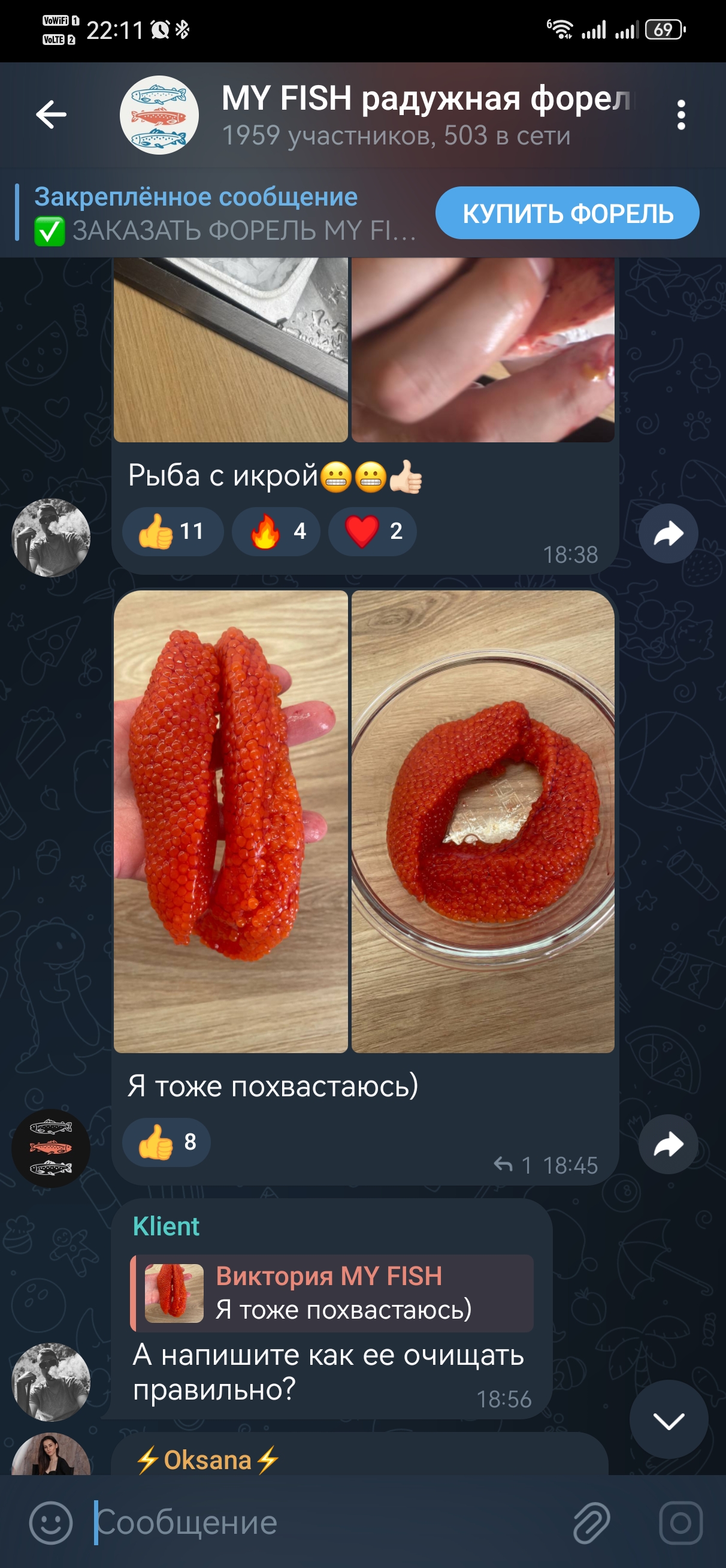
Task: View replies to the 18:45 message
Action: 512,1165
